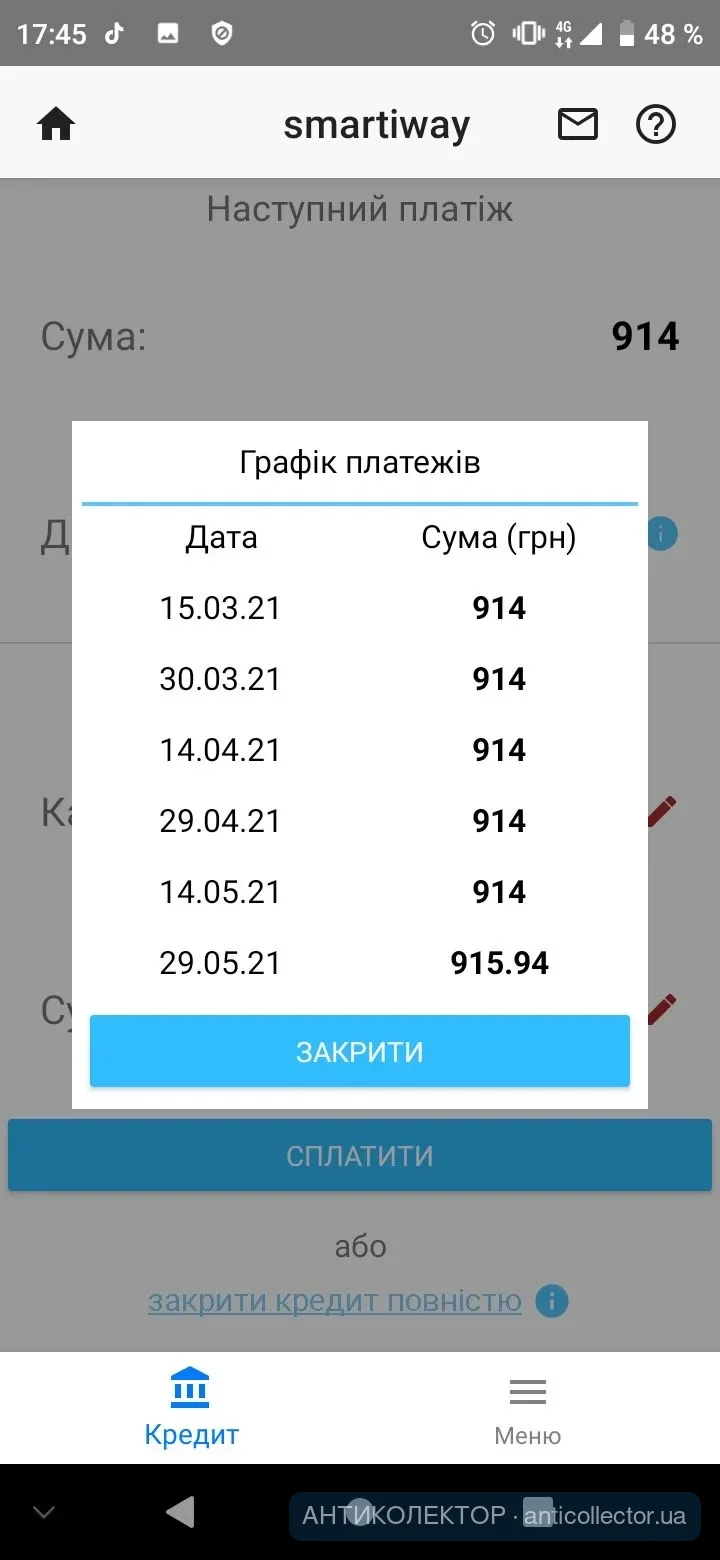Screen dimensions: 720x1560
Task: Close the payment schedule with ЗАКРИТИ
Action: click(x=360, y=1051)
